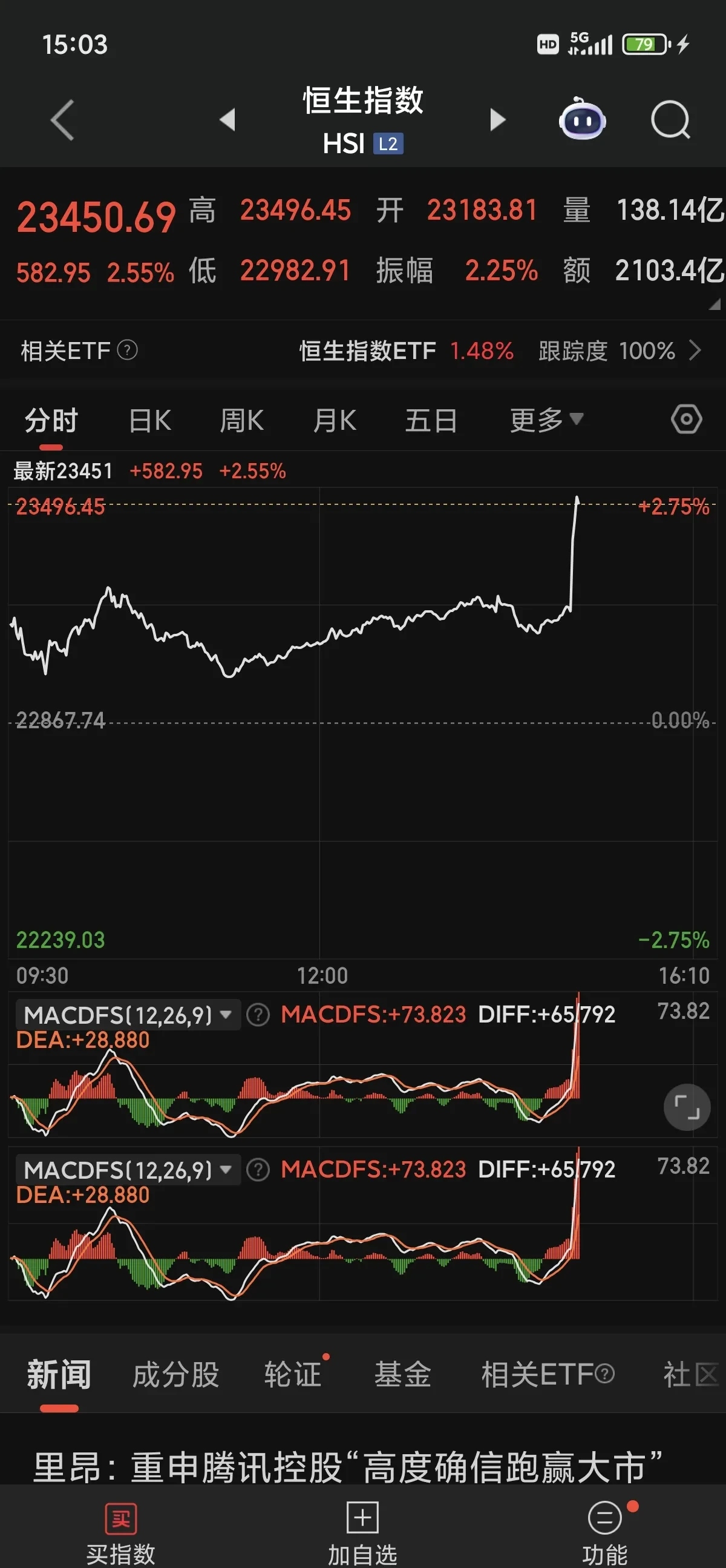Switch to the 五日 tab

coord(432,419)
